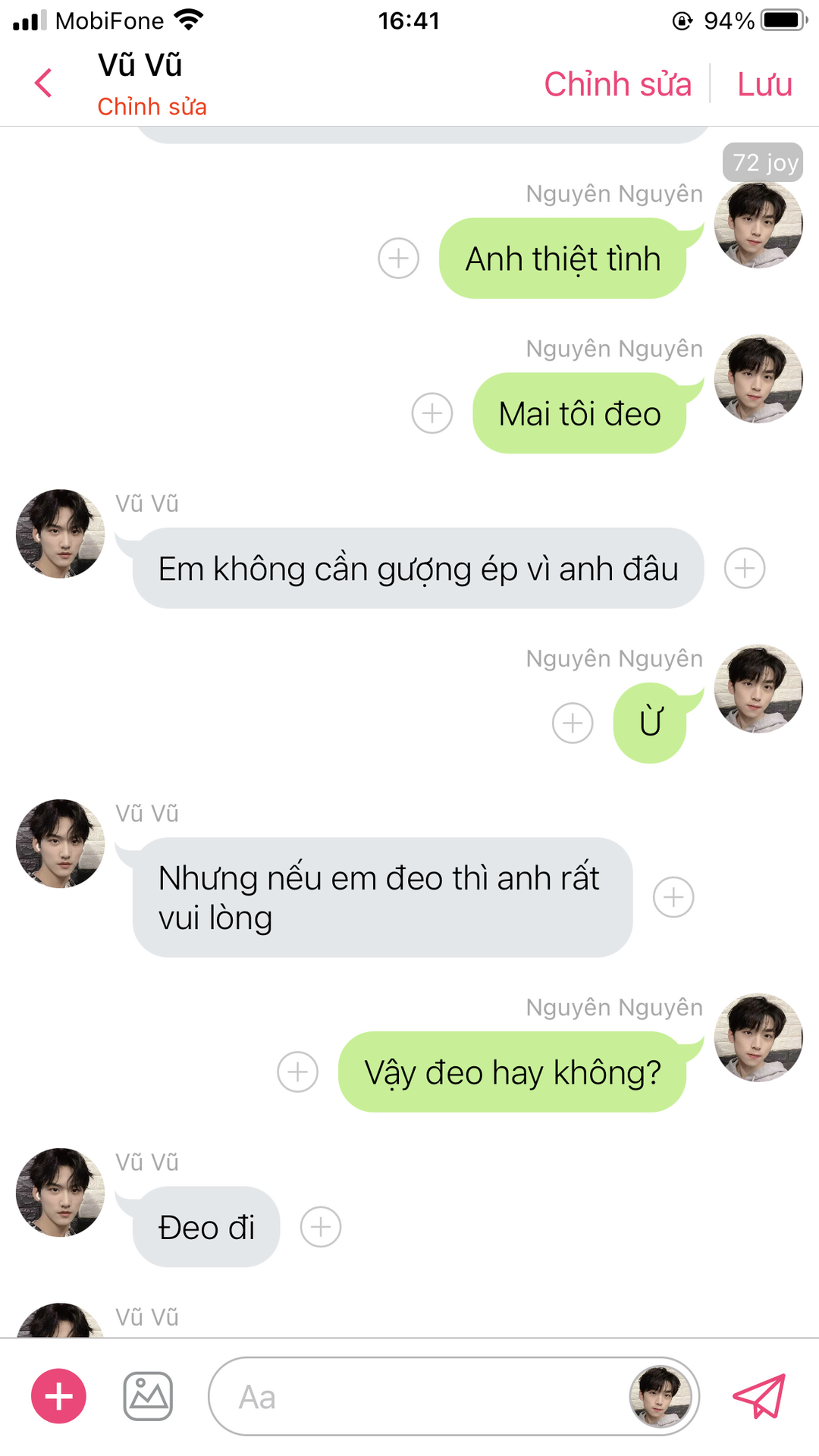
Task: Tap the plus beside "Em không cần gượng ép"
Action: pyautogui.click(x=745, y=568)
